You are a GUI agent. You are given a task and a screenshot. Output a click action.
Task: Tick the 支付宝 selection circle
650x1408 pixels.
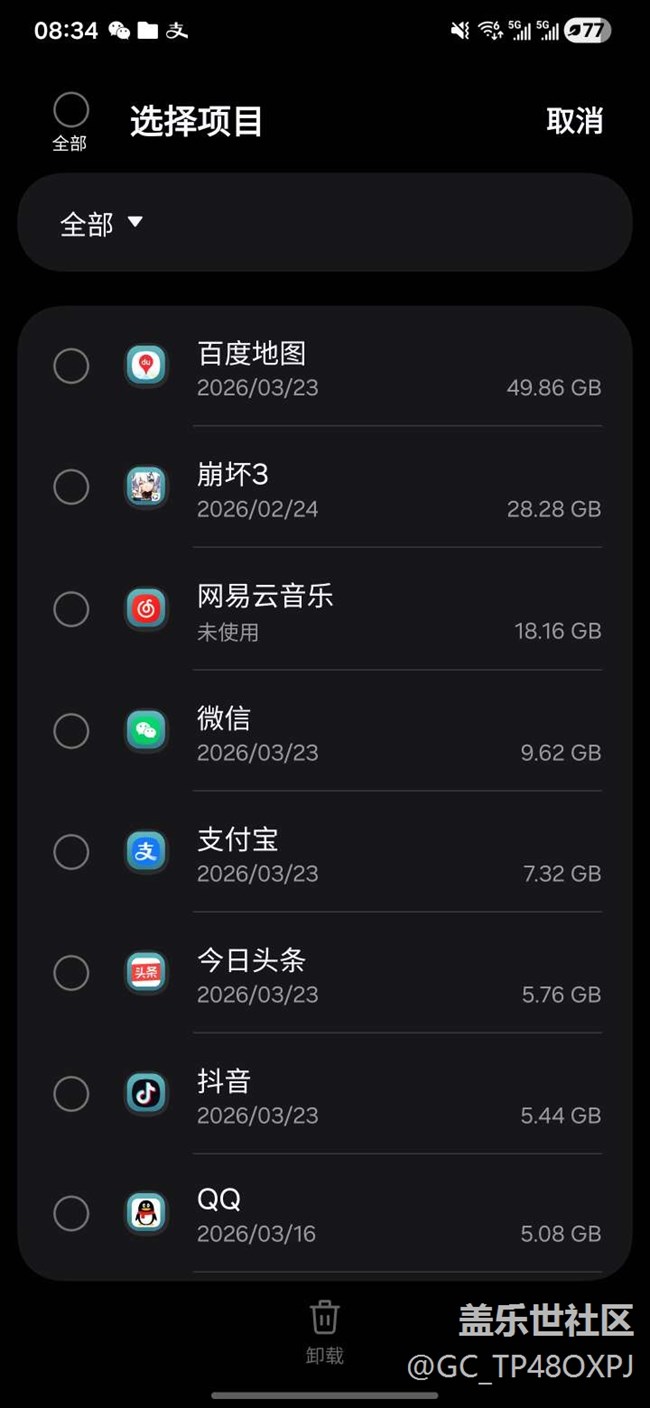(71, 852)
